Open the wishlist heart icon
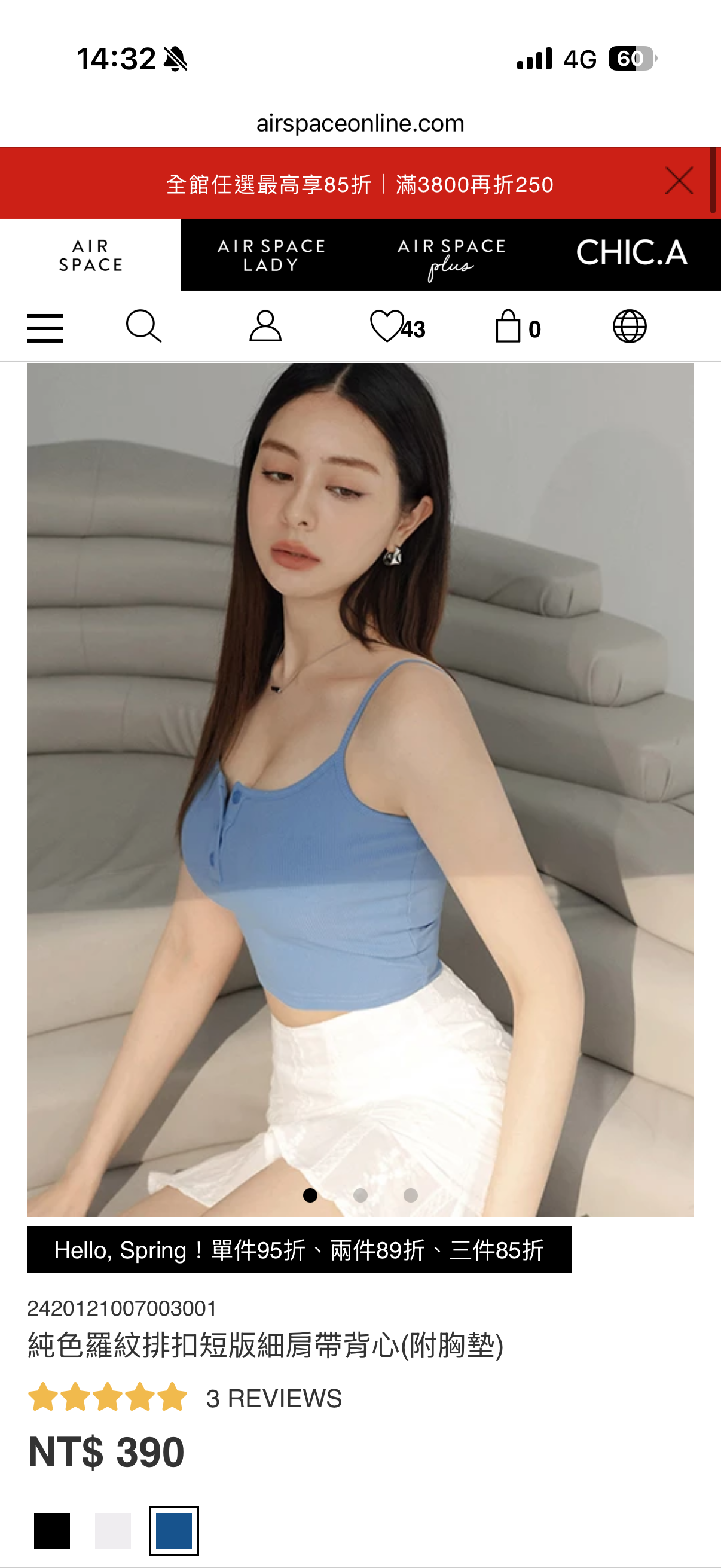Viewport: 721px width, 1568px height. point(387,327)
